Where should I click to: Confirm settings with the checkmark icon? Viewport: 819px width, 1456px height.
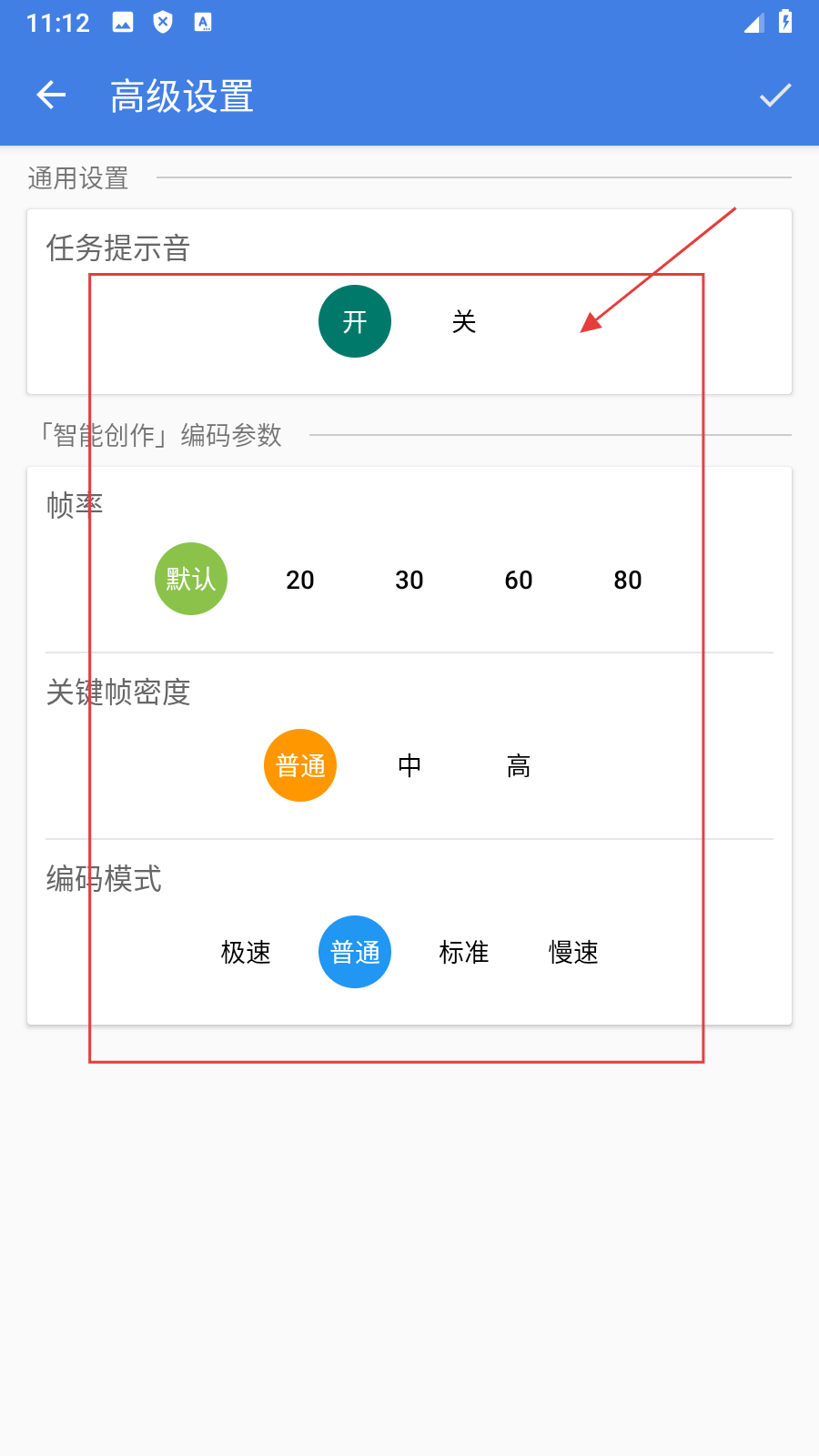[774, 96]
